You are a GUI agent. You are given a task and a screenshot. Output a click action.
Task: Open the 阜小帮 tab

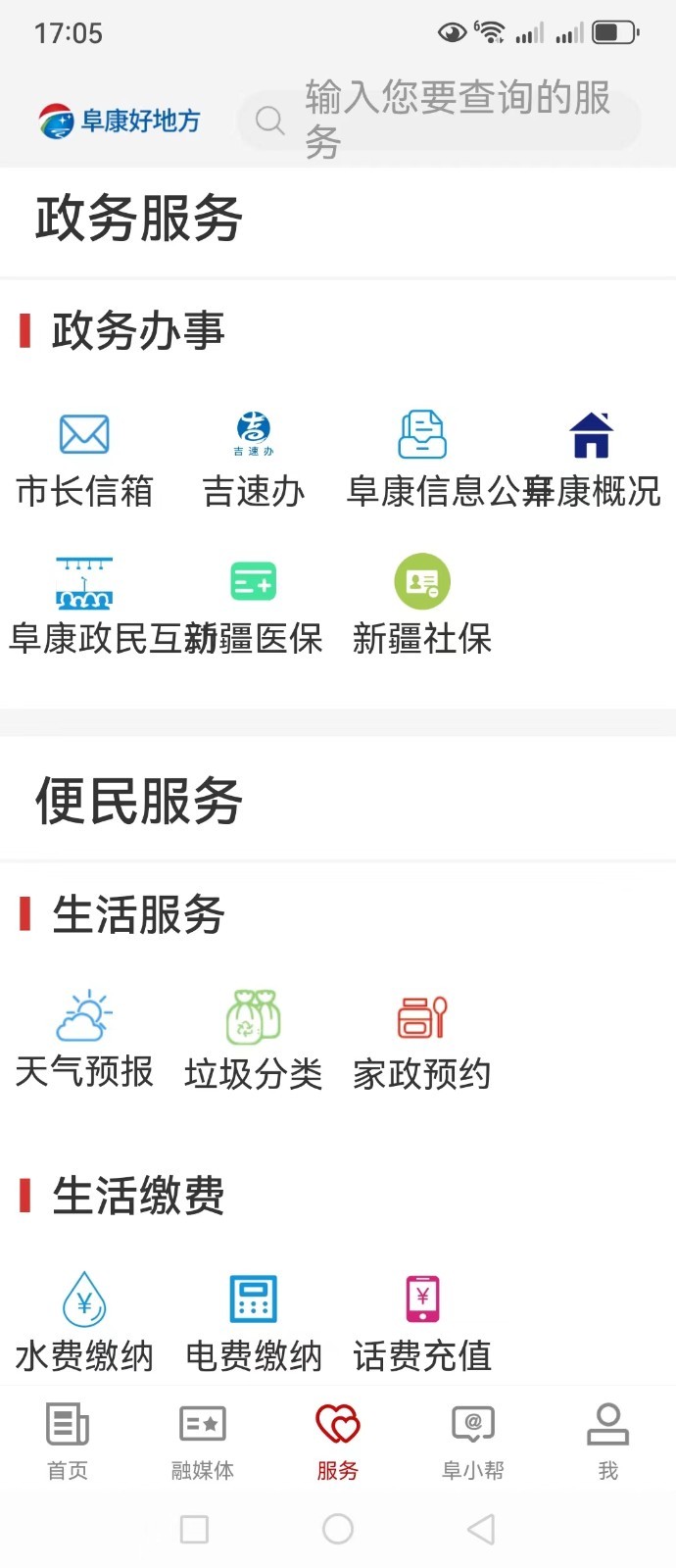click(x=473, y=1441)
